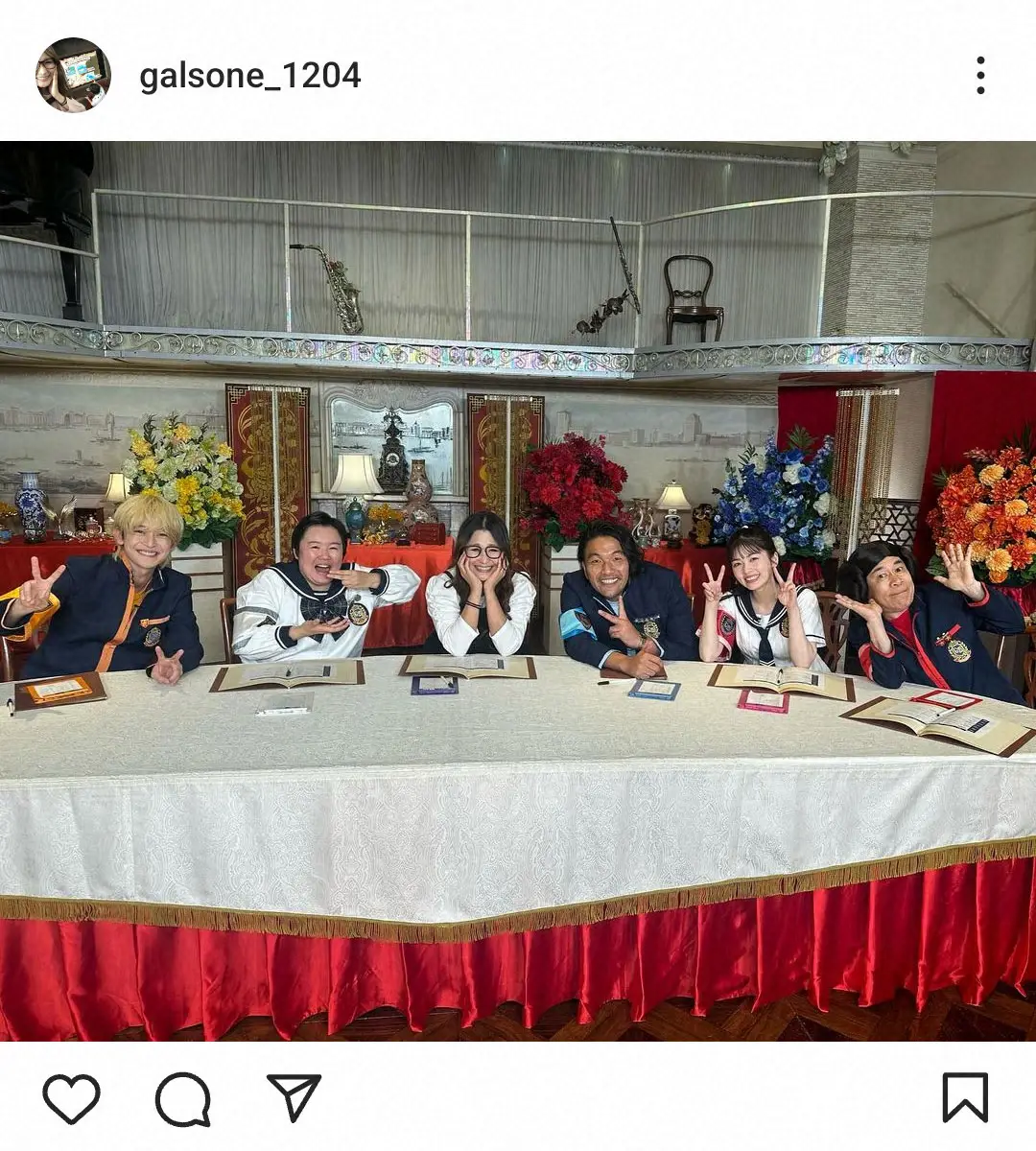Screen dimensions: 1036x1151
Task: Like this post with the heart icon
Action: pos(71,1098)
